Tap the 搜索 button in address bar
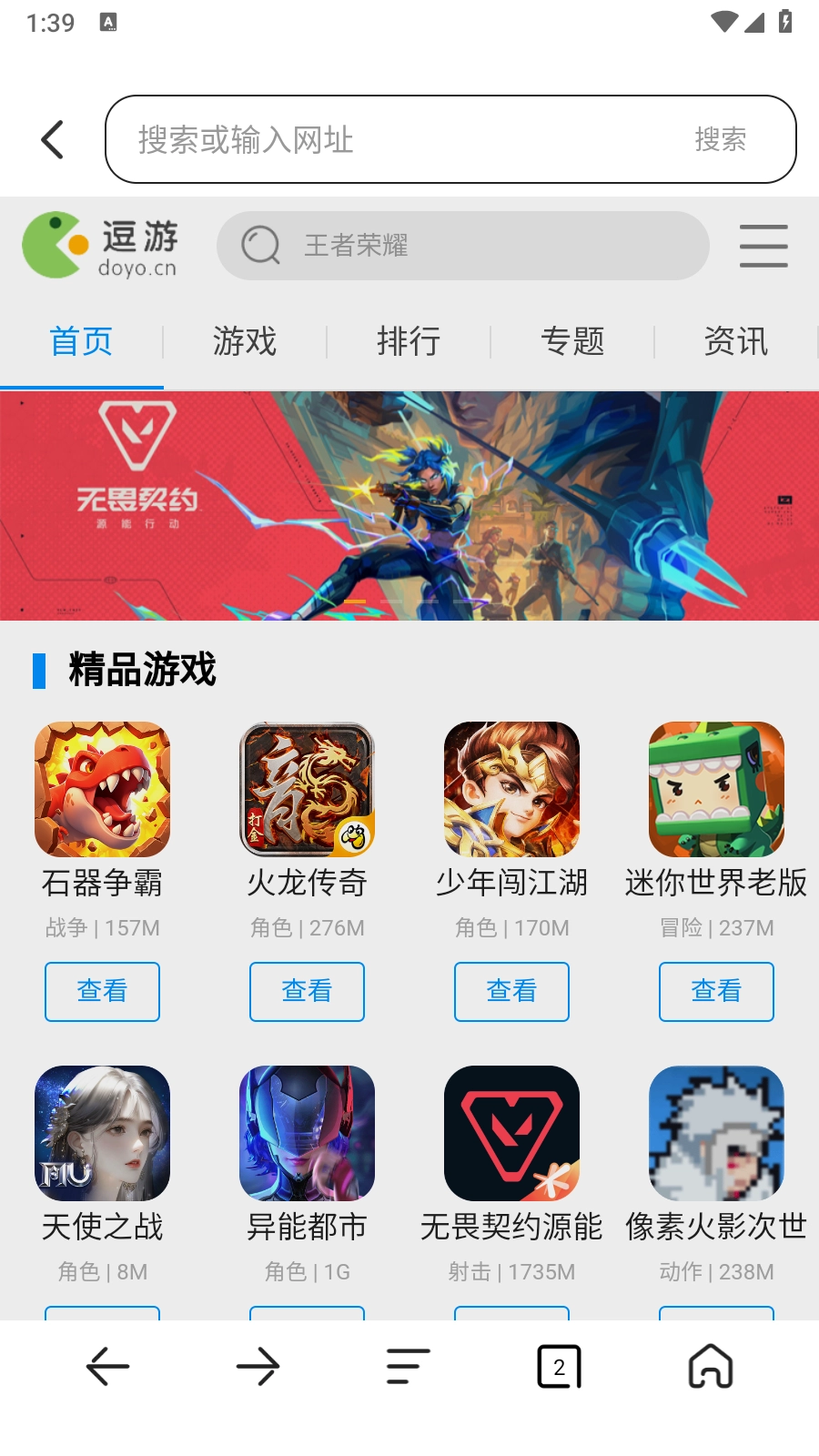 click(720, 139)
